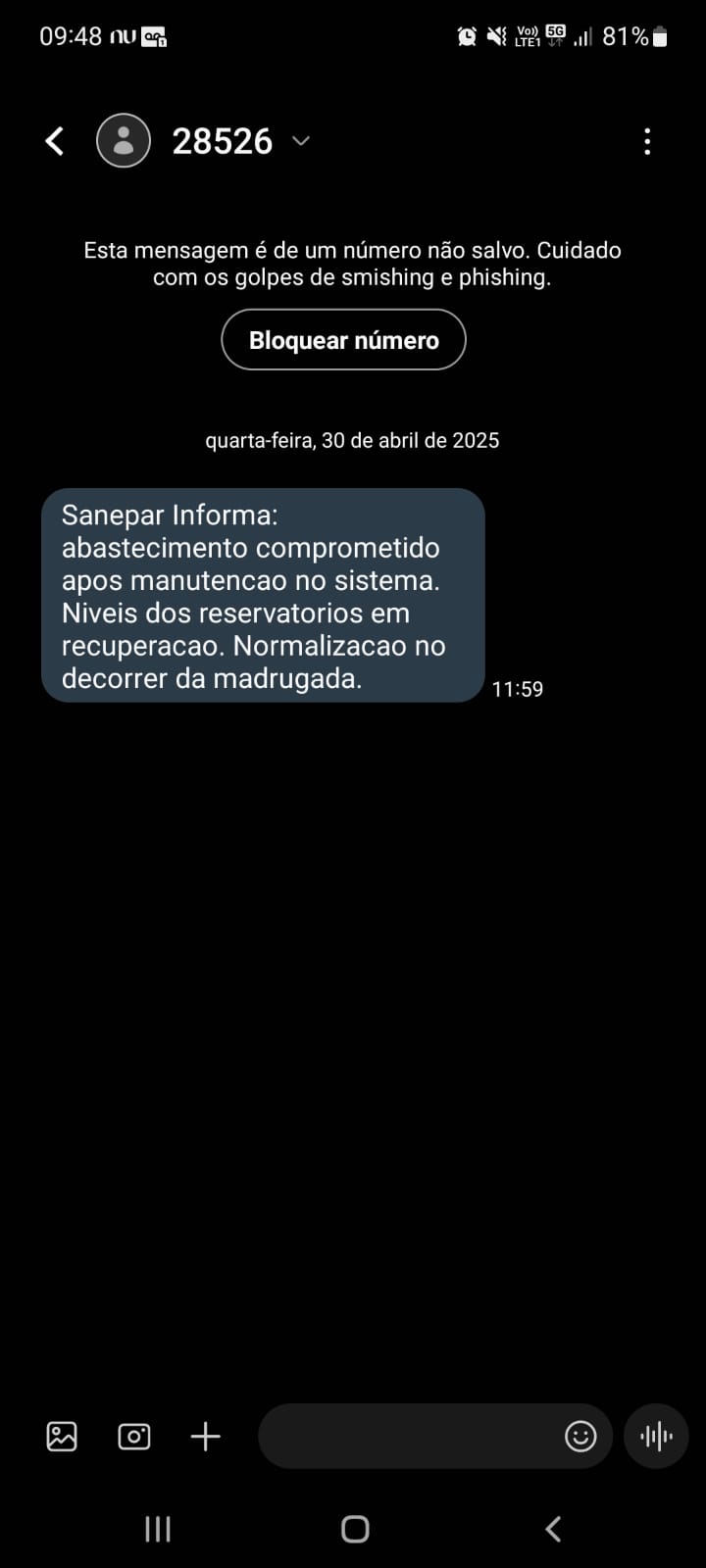
Task: Tap the plus icon to add attachments
Action: coord(205,1436)
